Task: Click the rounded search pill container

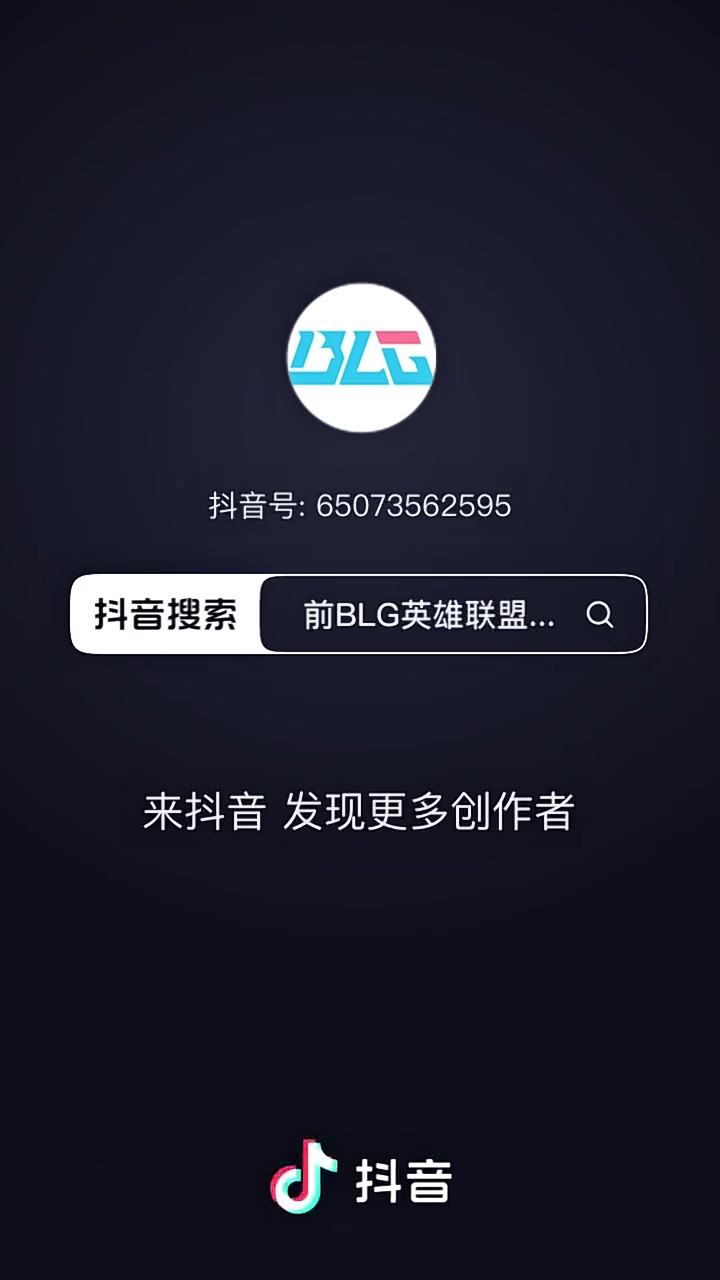Action: click(360, 614)
